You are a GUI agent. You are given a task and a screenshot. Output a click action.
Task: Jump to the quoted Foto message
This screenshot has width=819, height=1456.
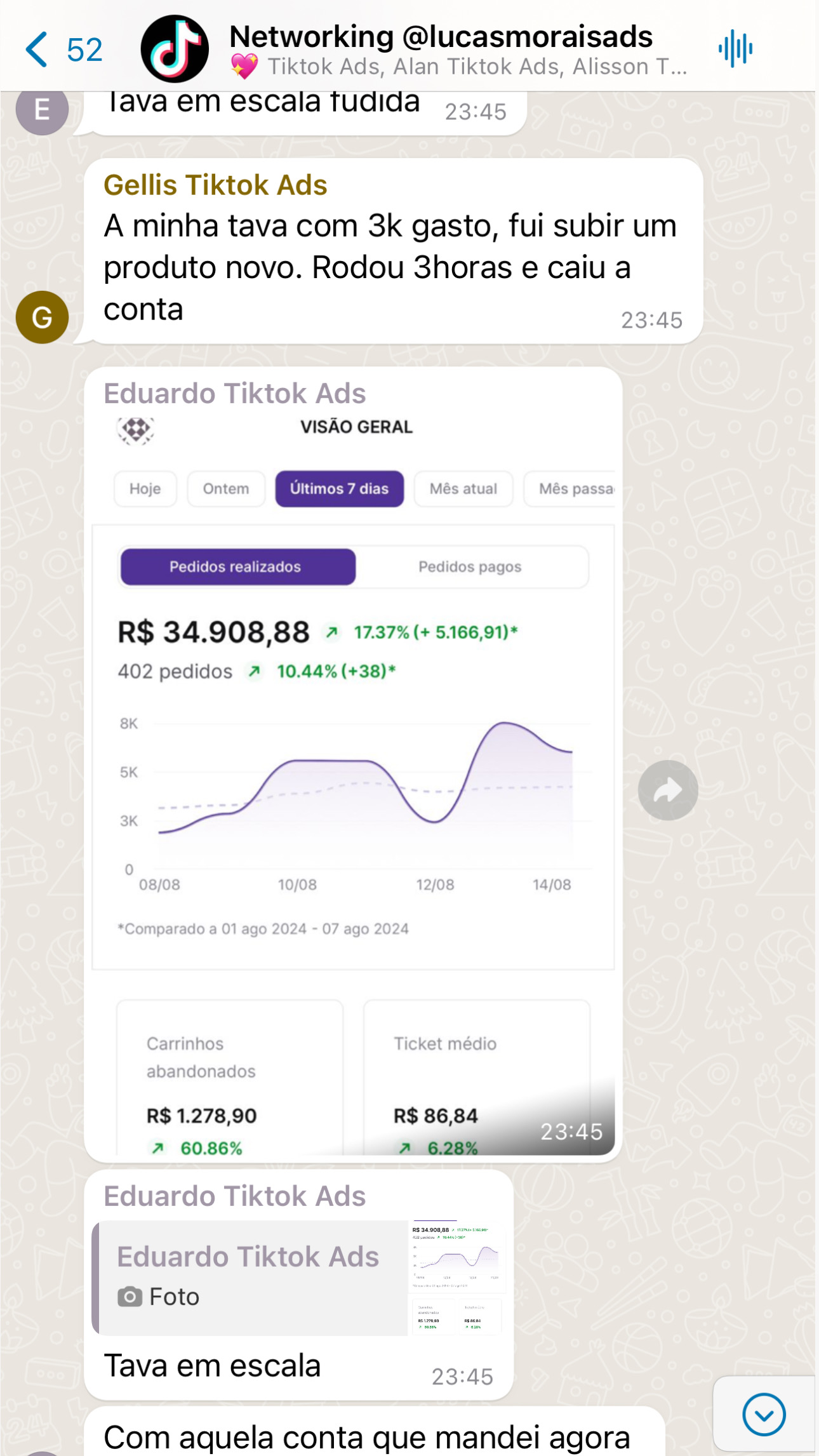(x=298, y=1278)
